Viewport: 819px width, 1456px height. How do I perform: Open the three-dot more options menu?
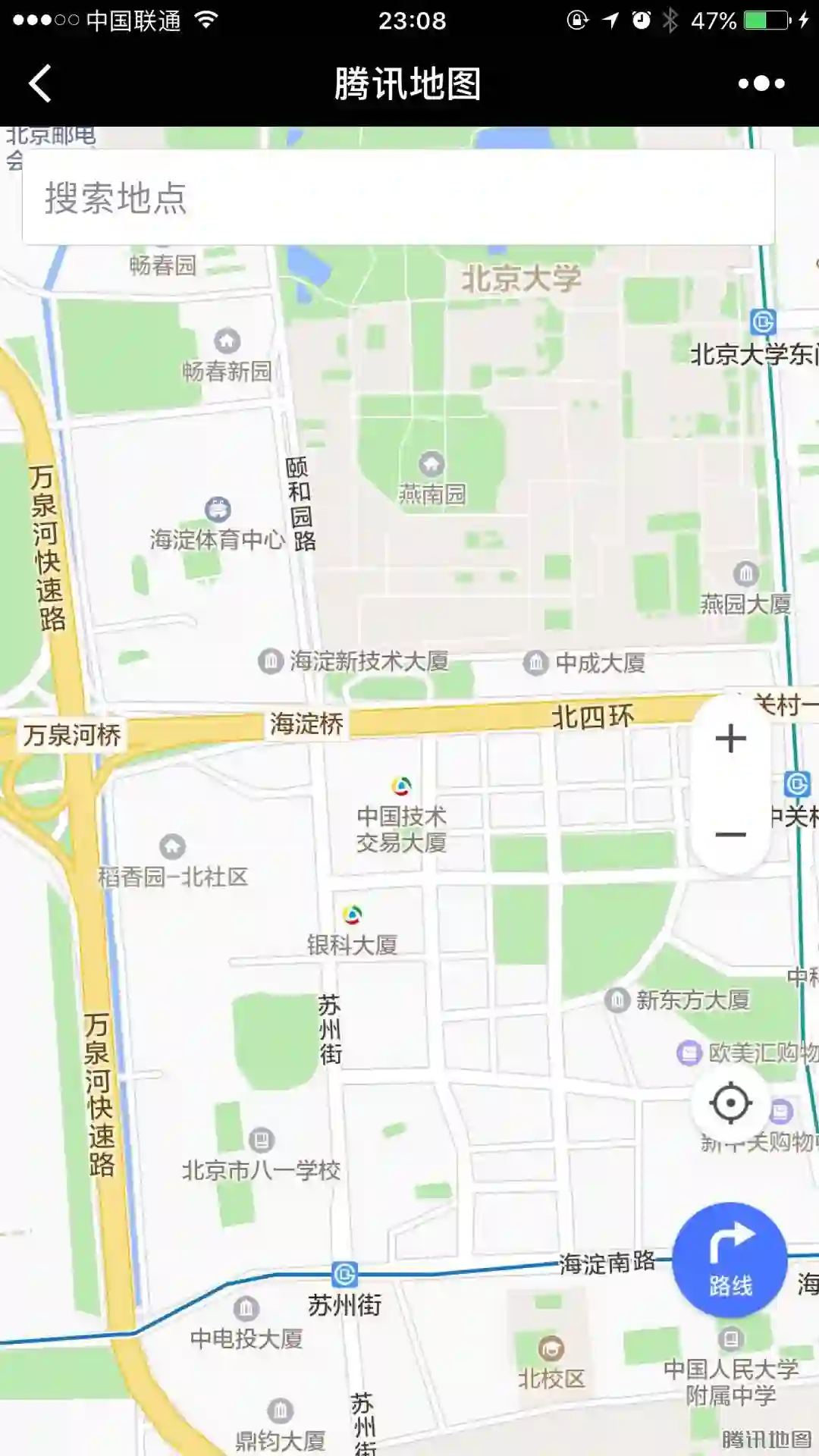pyautogui.click(x=761, y=83)
